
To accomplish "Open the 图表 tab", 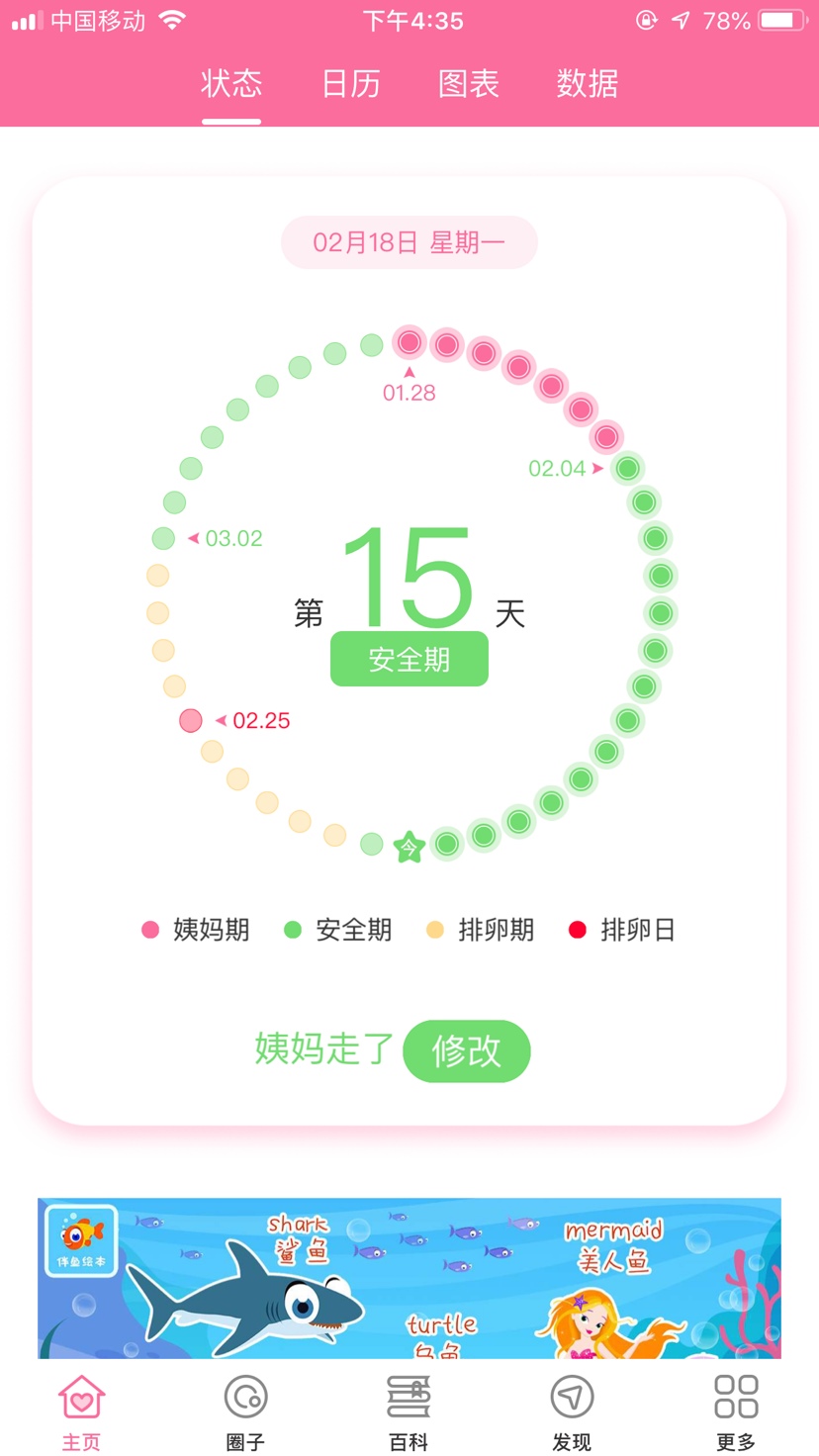I will pos(469,84).
